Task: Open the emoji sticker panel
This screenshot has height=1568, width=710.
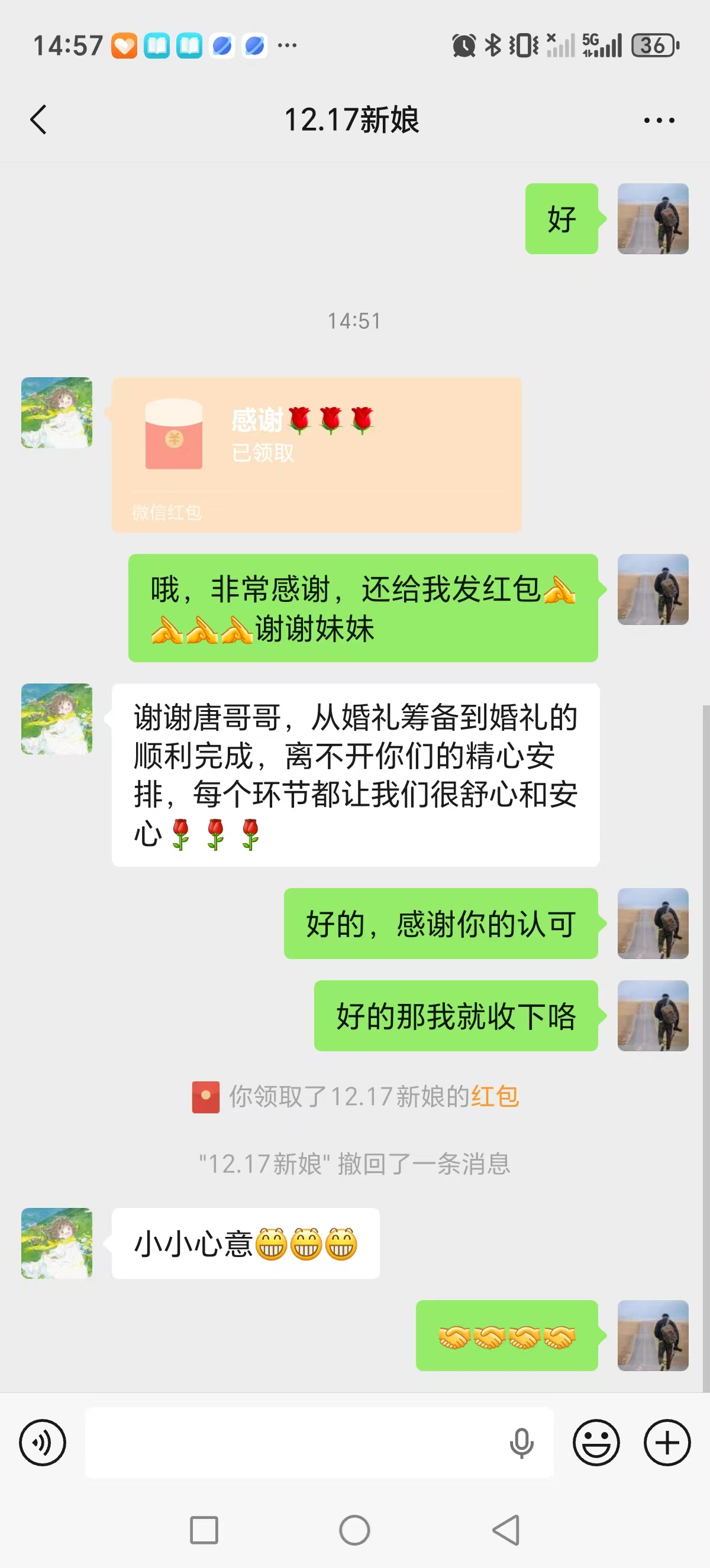Action: click(596, 1442)
